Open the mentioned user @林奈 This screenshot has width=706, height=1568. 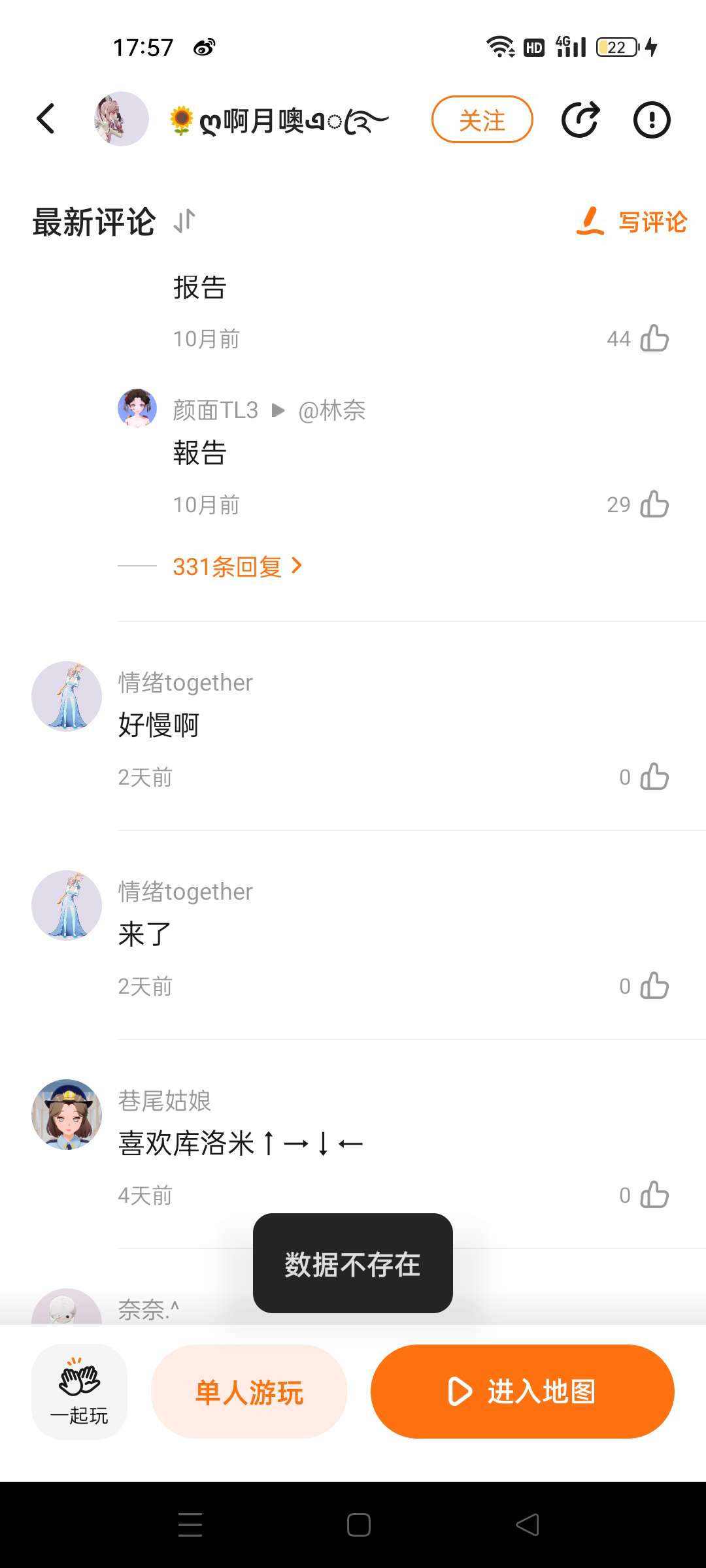(x=332, y=410)
